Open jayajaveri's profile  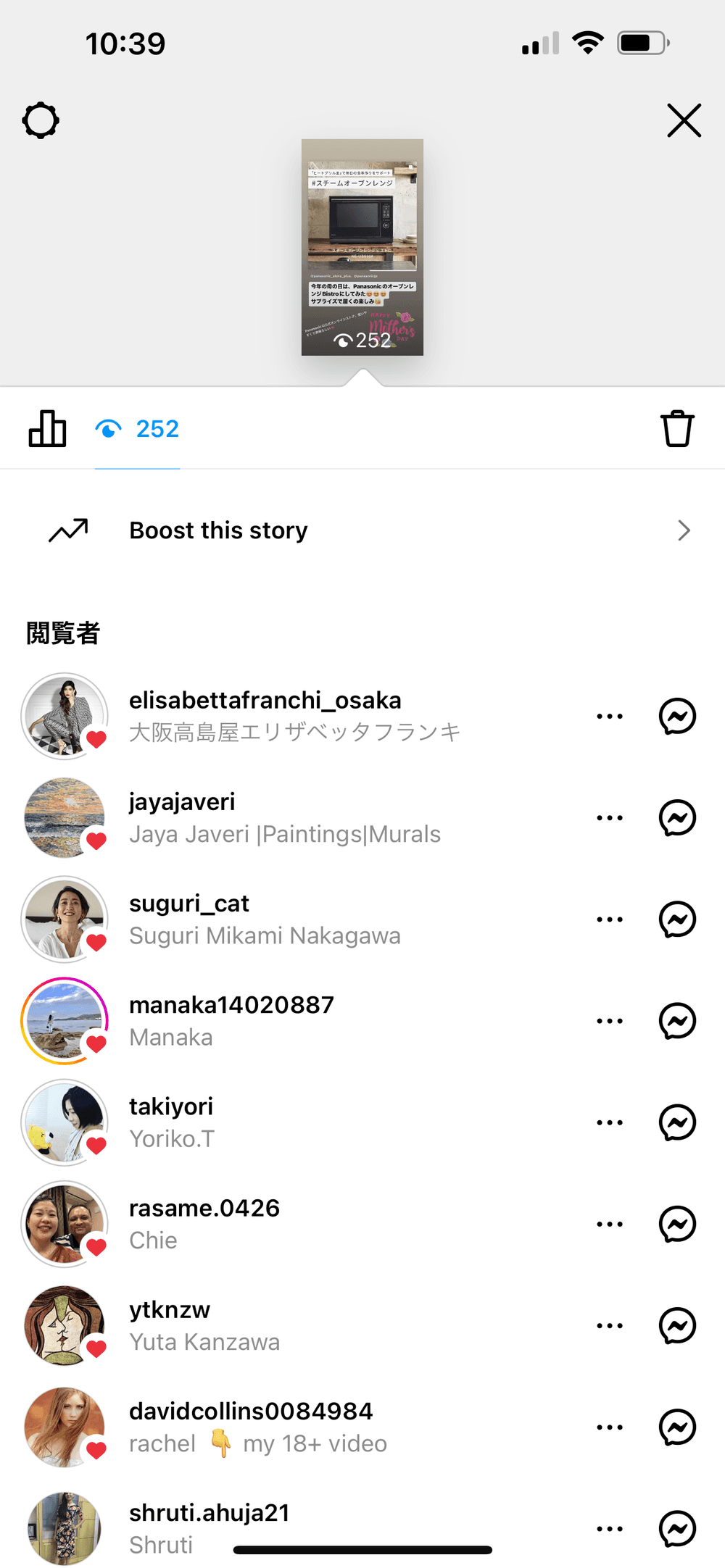[182, 802]
